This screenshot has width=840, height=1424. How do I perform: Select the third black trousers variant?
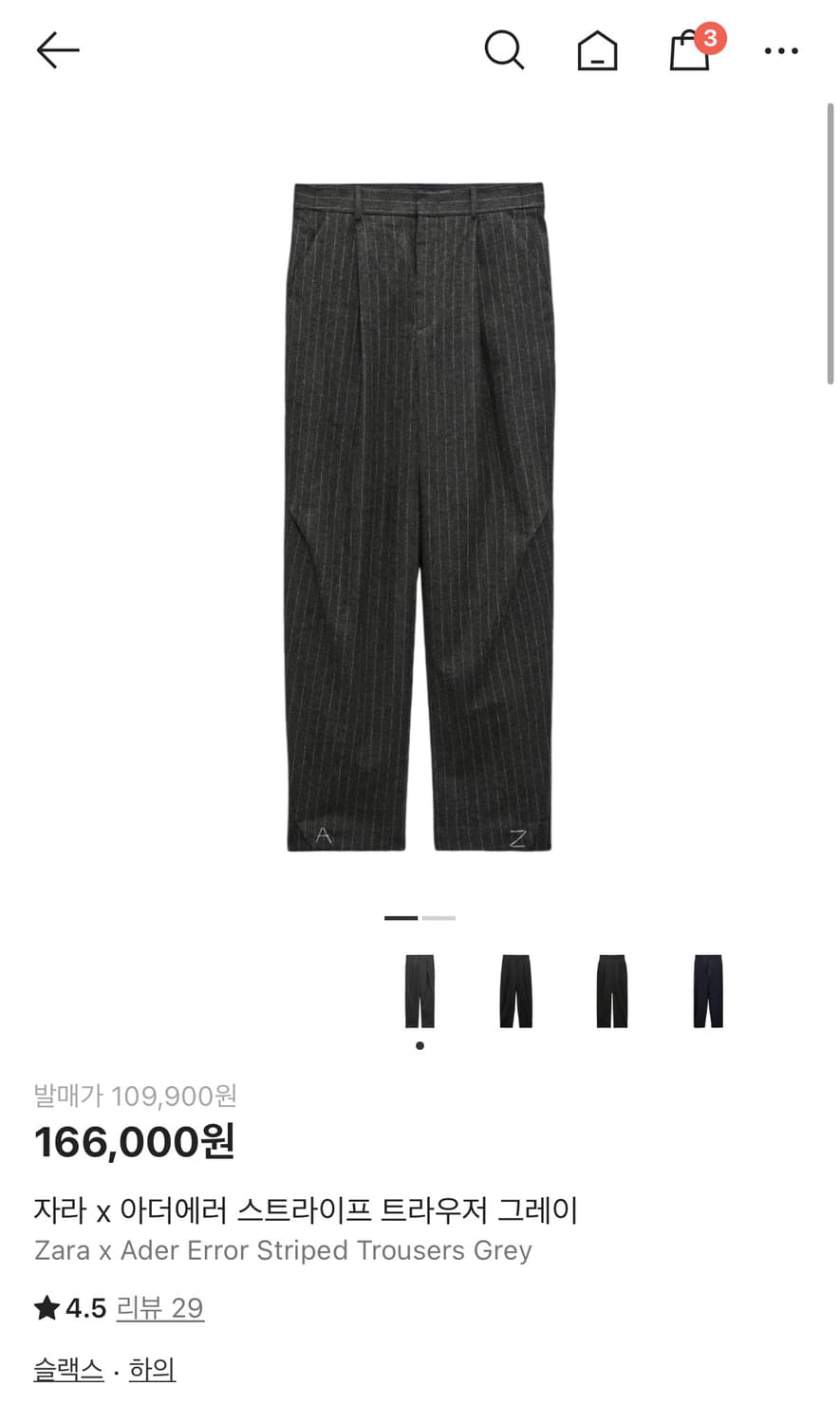click(609, 991)
